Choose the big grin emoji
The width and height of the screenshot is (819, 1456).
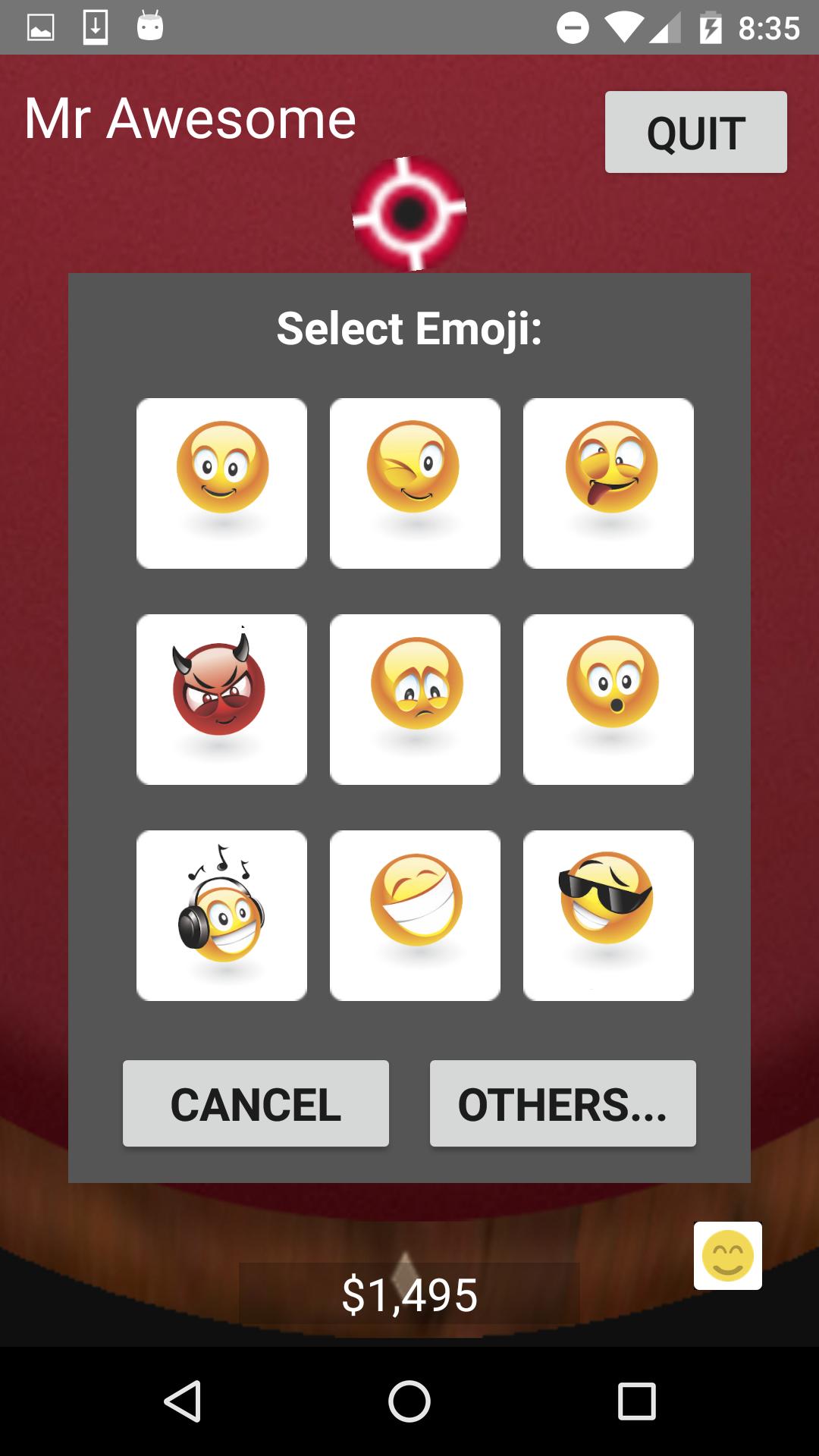coord(415,915)
